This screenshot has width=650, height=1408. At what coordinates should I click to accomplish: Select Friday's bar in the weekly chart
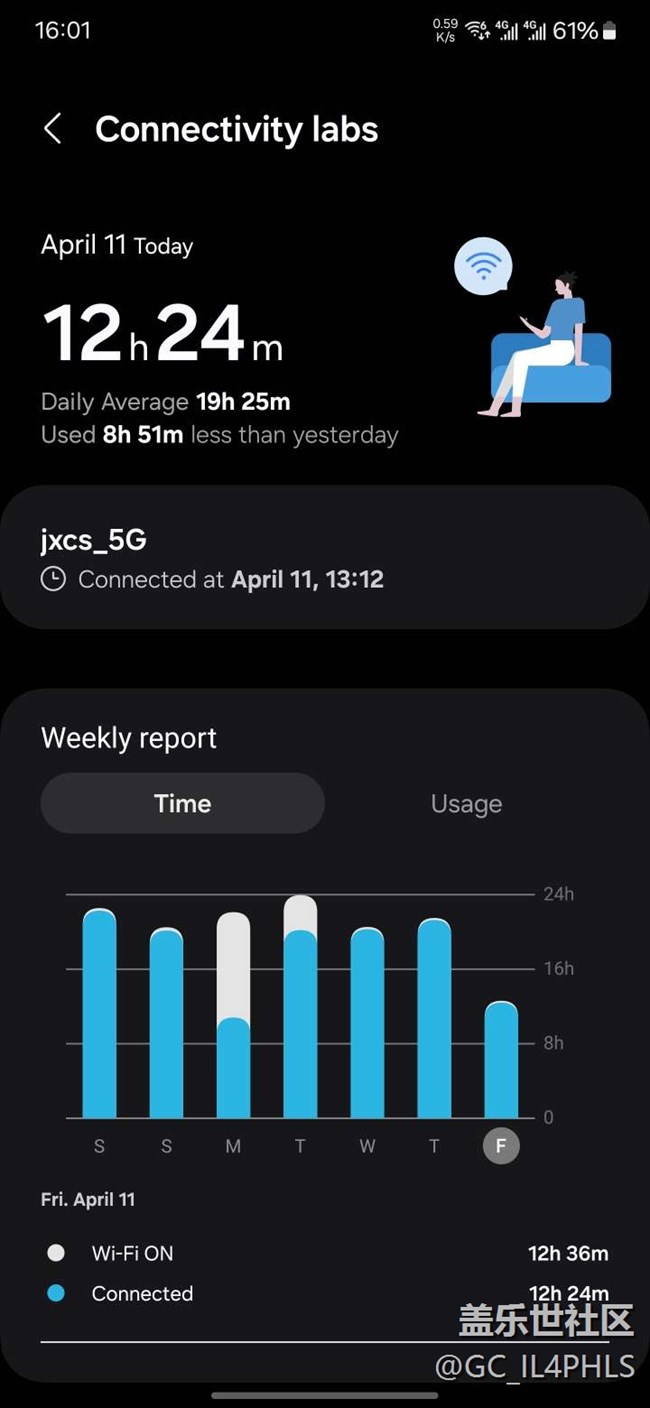501,1059
